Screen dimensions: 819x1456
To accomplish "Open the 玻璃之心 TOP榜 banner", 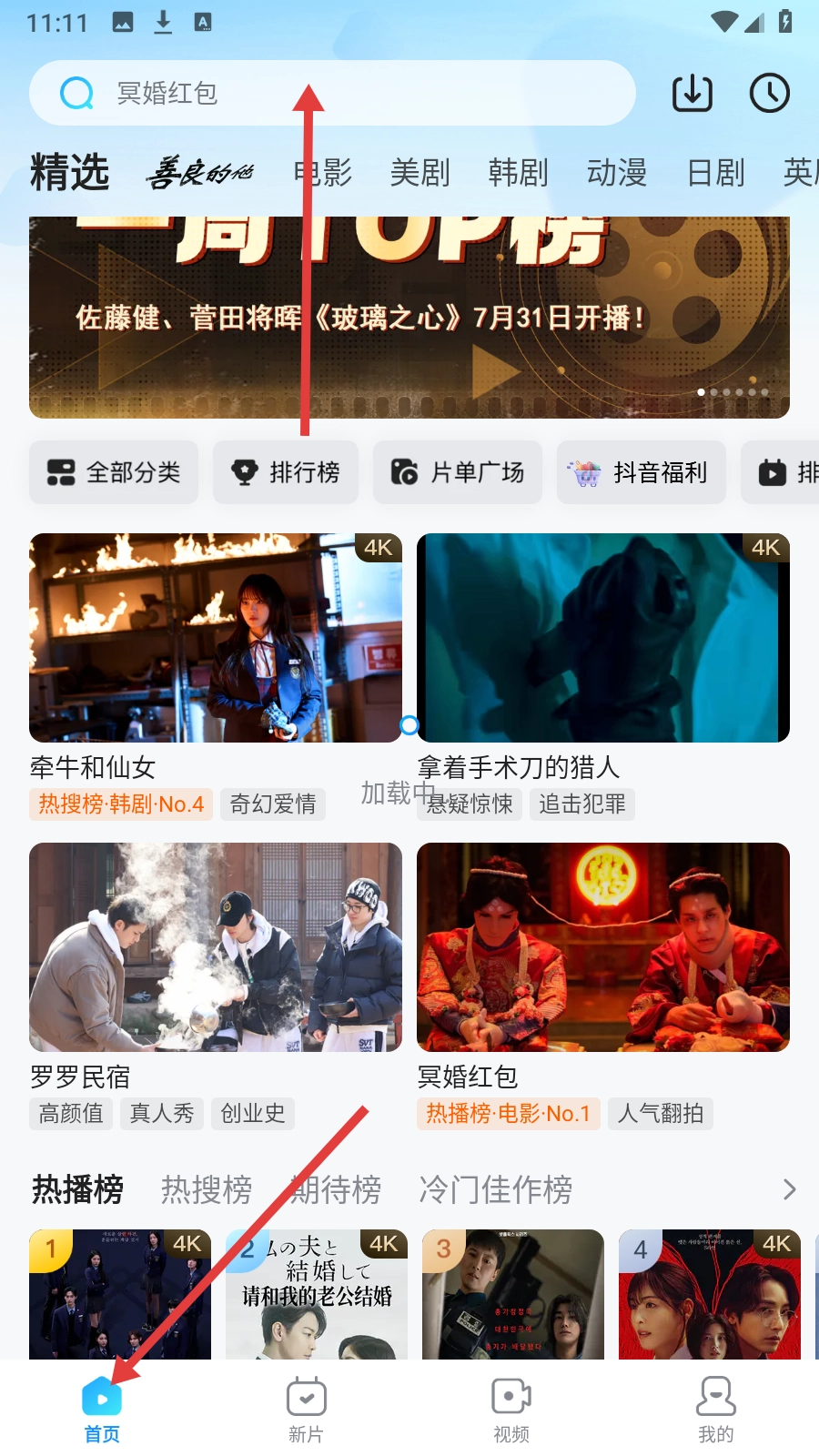I will [x=409, y=317].
